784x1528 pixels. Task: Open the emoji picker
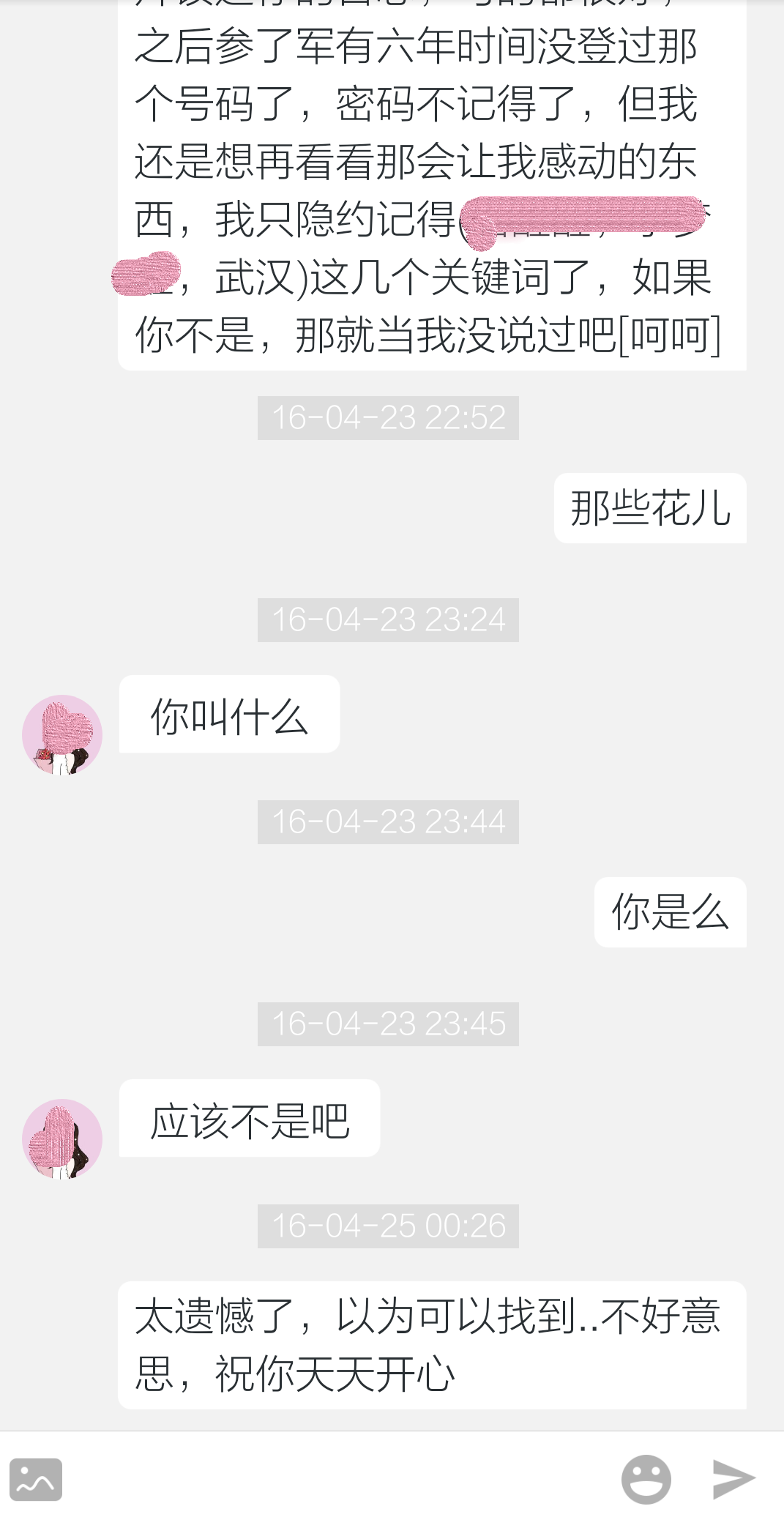(646, 1479)
